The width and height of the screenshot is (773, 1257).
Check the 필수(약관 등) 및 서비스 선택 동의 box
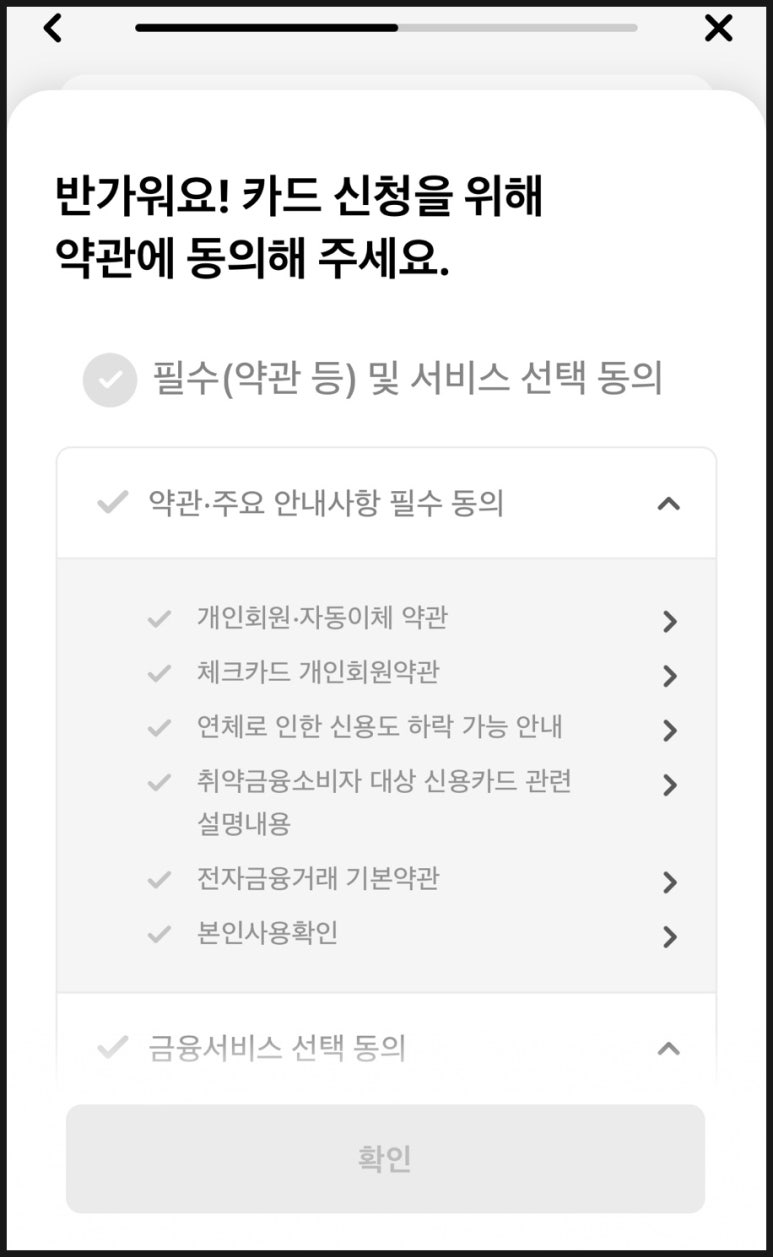(110, 380)
